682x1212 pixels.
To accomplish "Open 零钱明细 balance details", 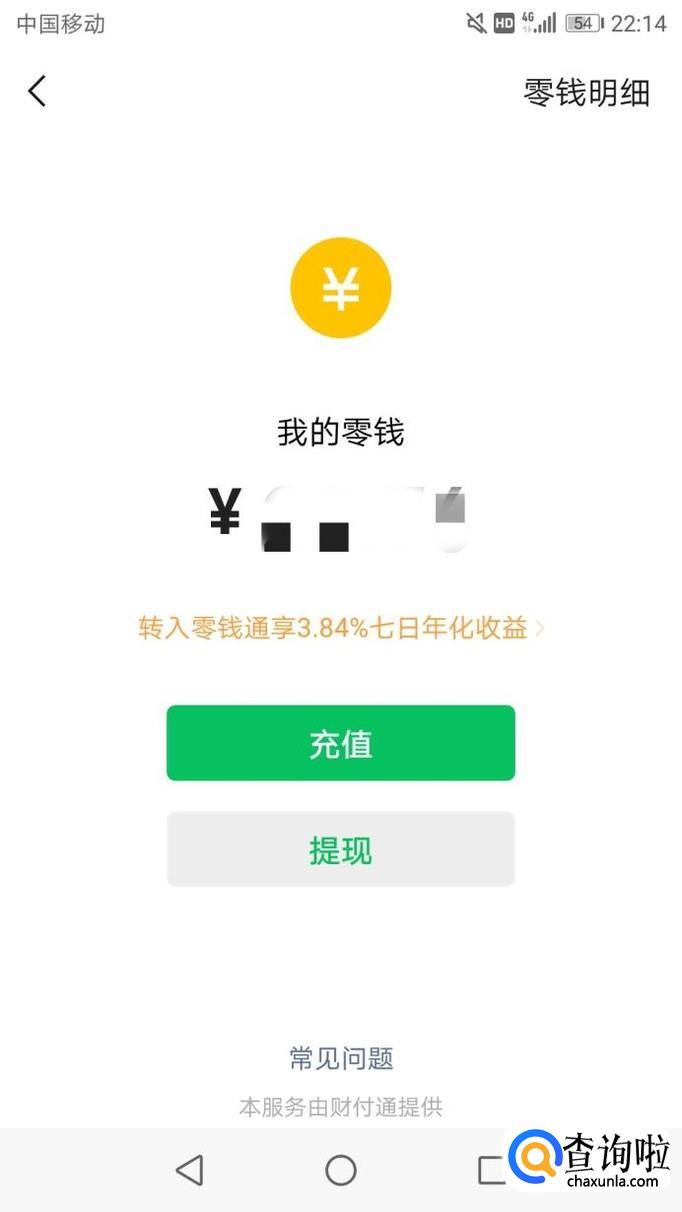I will coord(587,93).
